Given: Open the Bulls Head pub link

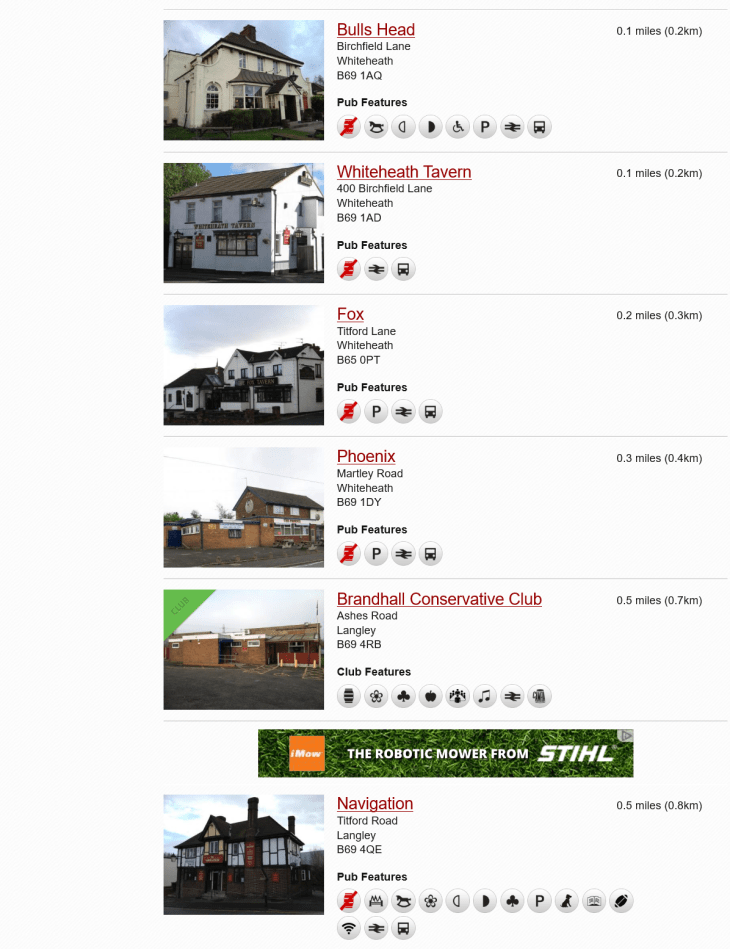Looking at the screenshot, I should [375, 30].
